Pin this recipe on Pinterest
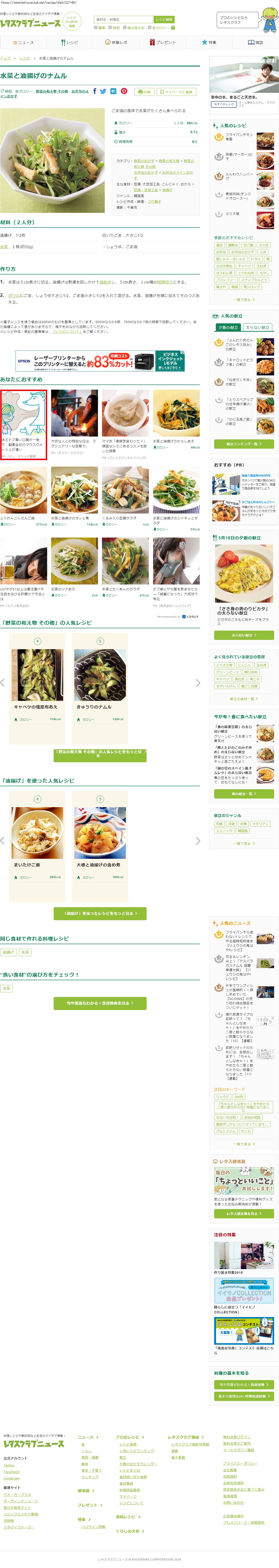The height and width of the screenshot is (1568, 279). click(124, 91)
